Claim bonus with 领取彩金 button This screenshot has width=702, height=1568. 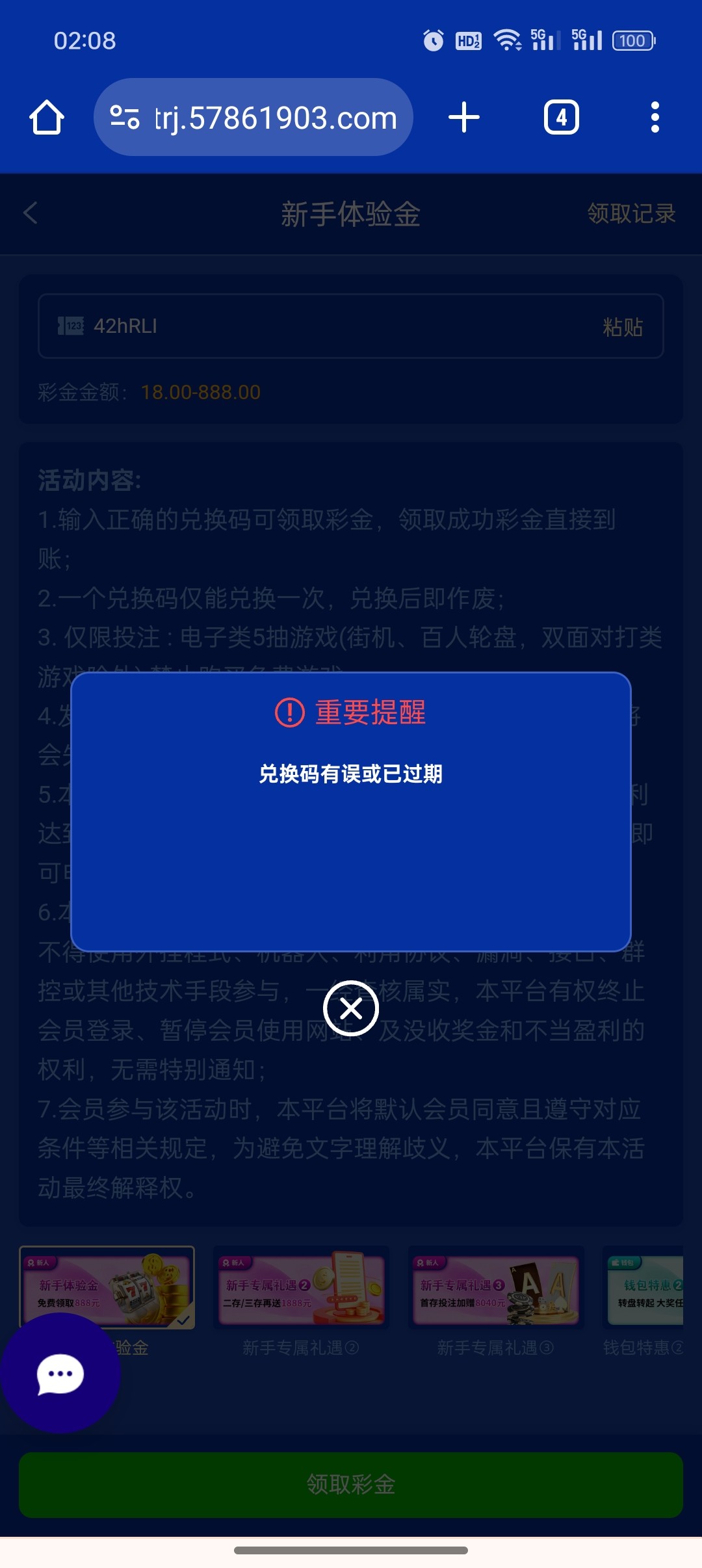coord(350,1485)
